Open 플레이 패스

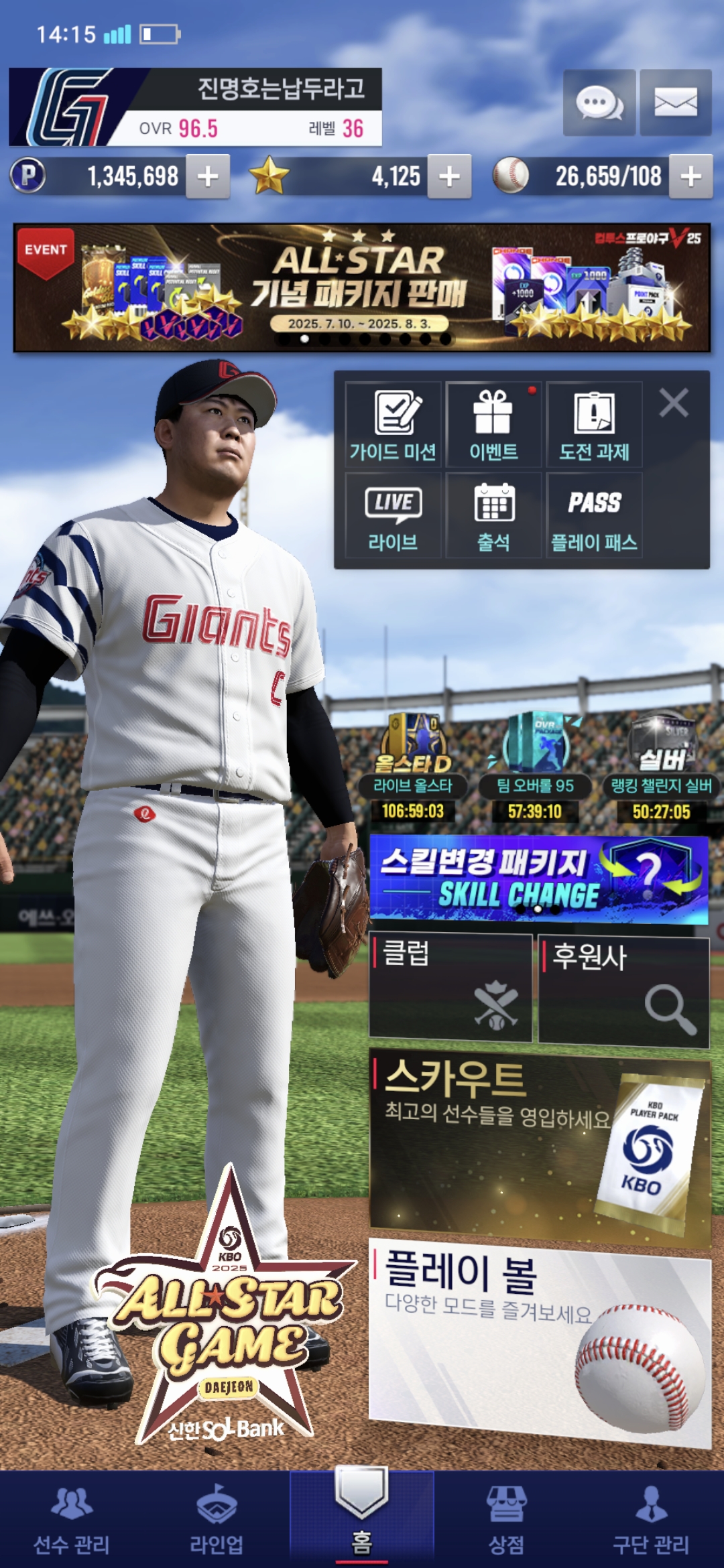pyautogui.click(x=594, y=515)
